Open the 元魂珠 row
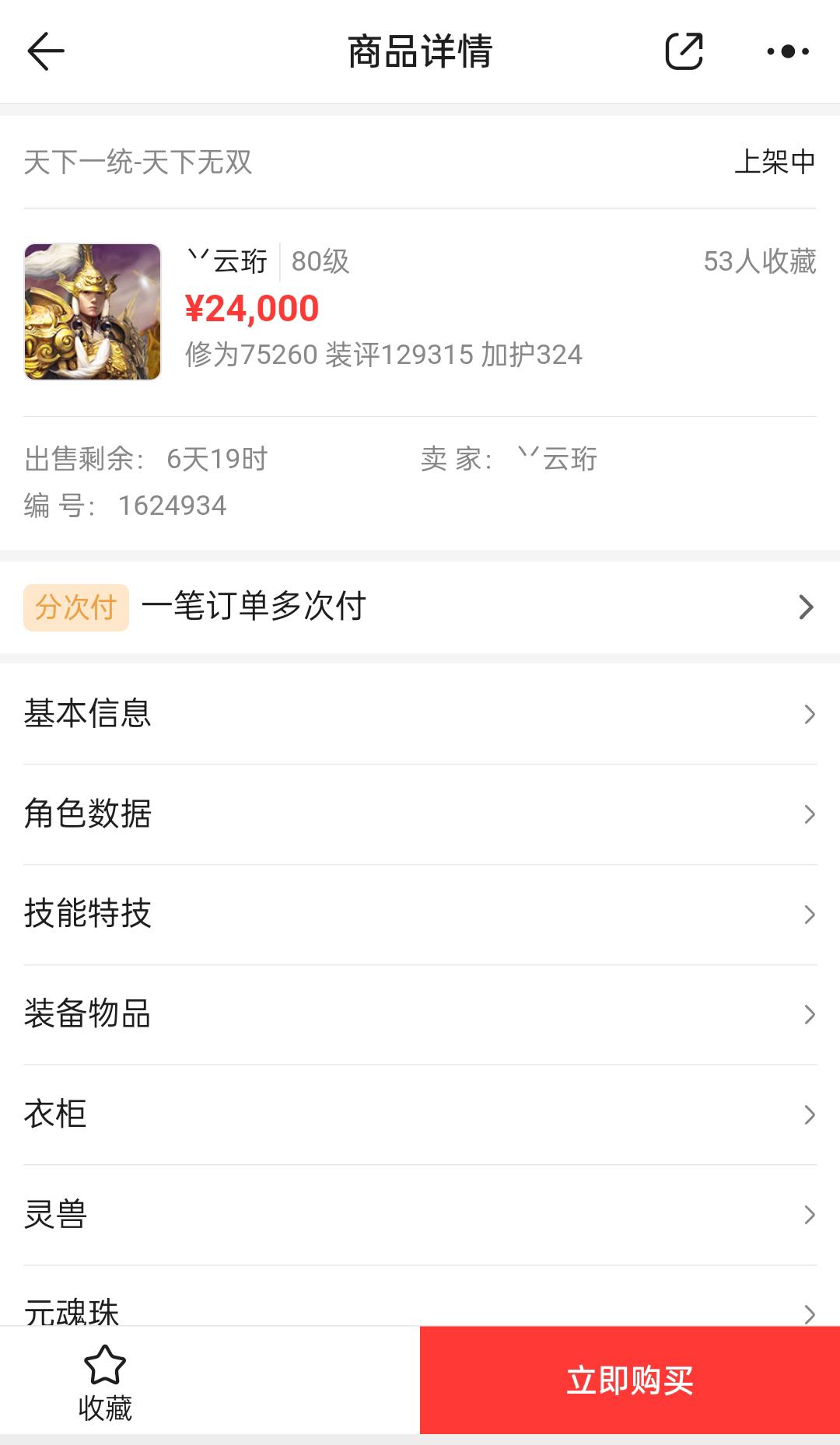The image size is (840, 1445). [420, 1310]
